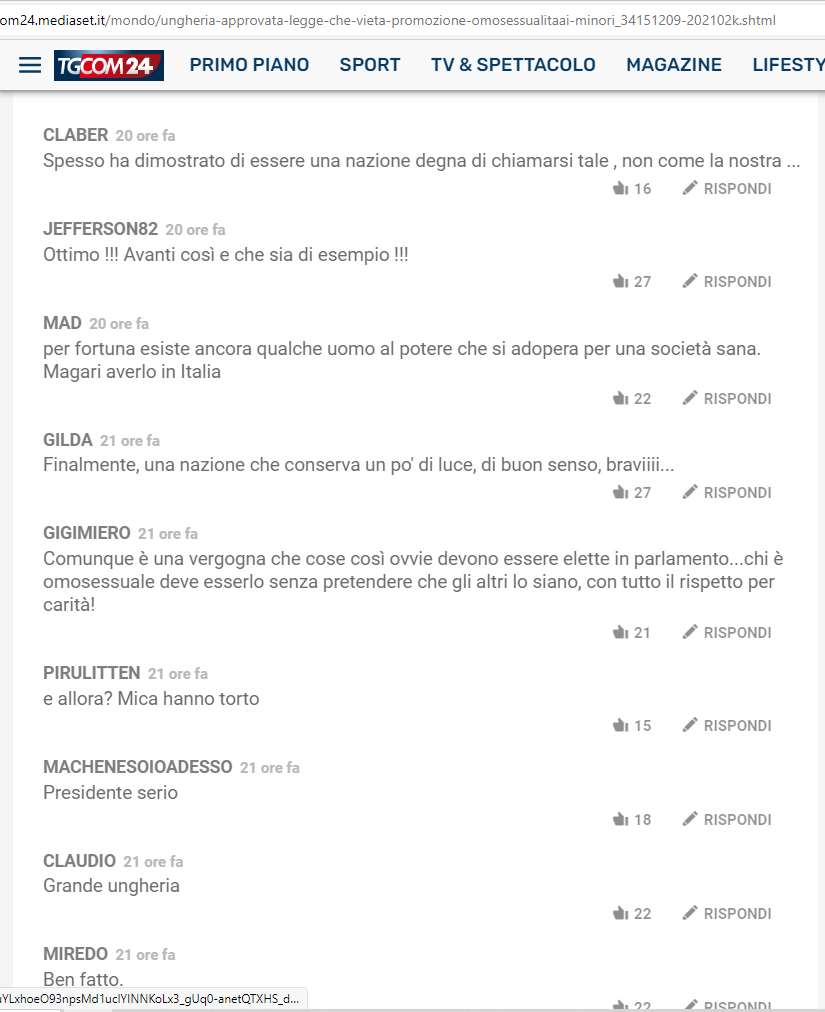Go to the TGCOM24 homepage logo
This screenshot has height=1012, width=825.
[x=109, y=65]
